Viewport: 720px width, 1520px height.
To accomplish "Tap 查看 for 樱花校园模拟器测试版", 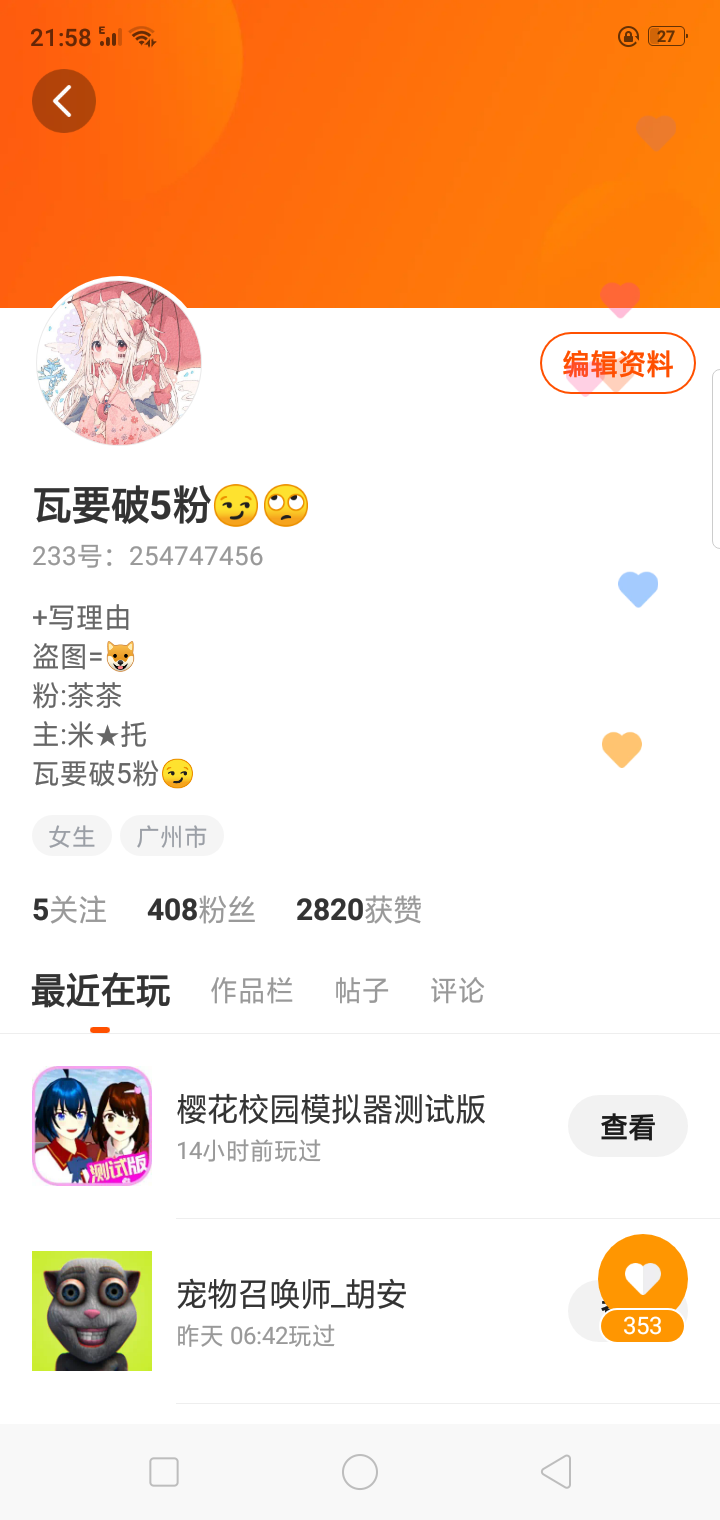I will tap(628, 1127).
